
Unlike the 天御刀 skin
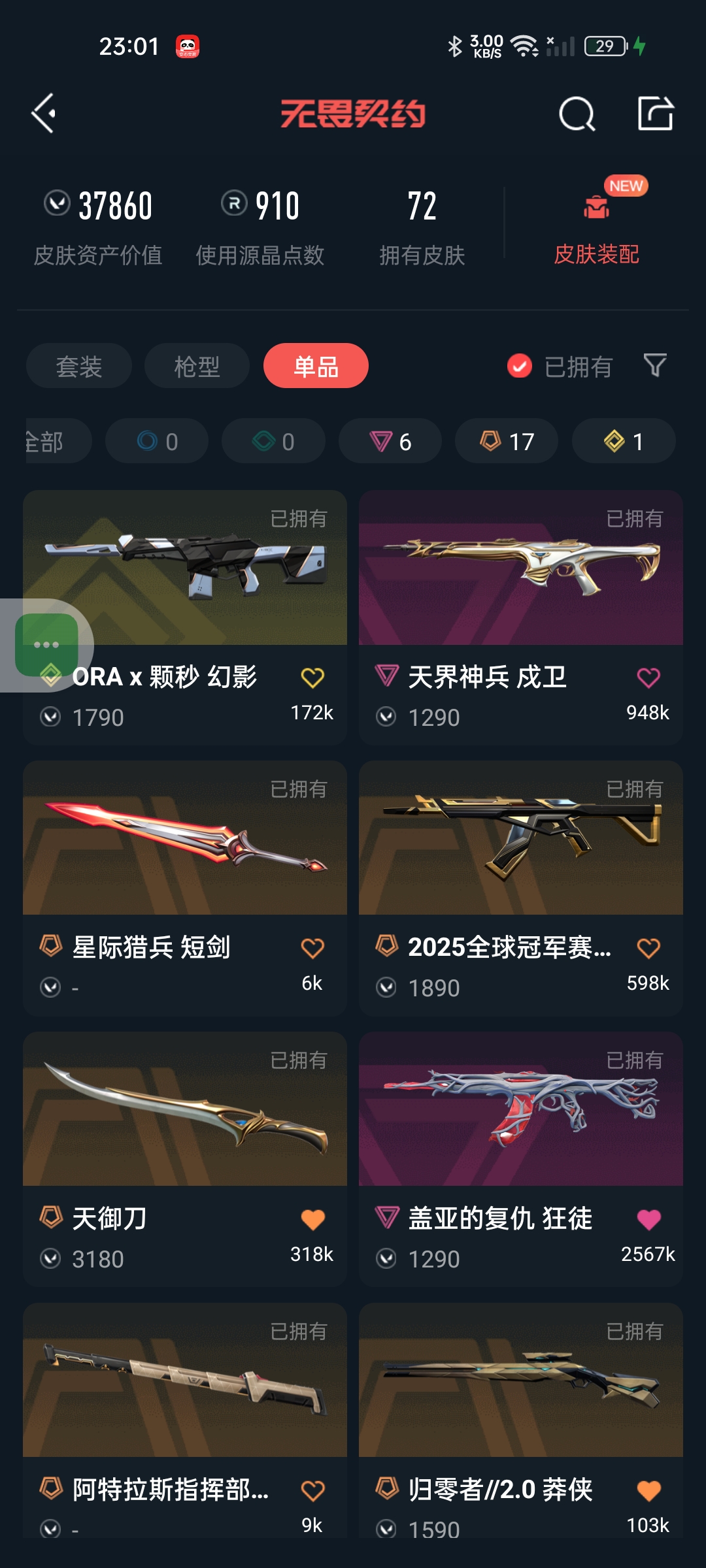[x=312, y=1220]
